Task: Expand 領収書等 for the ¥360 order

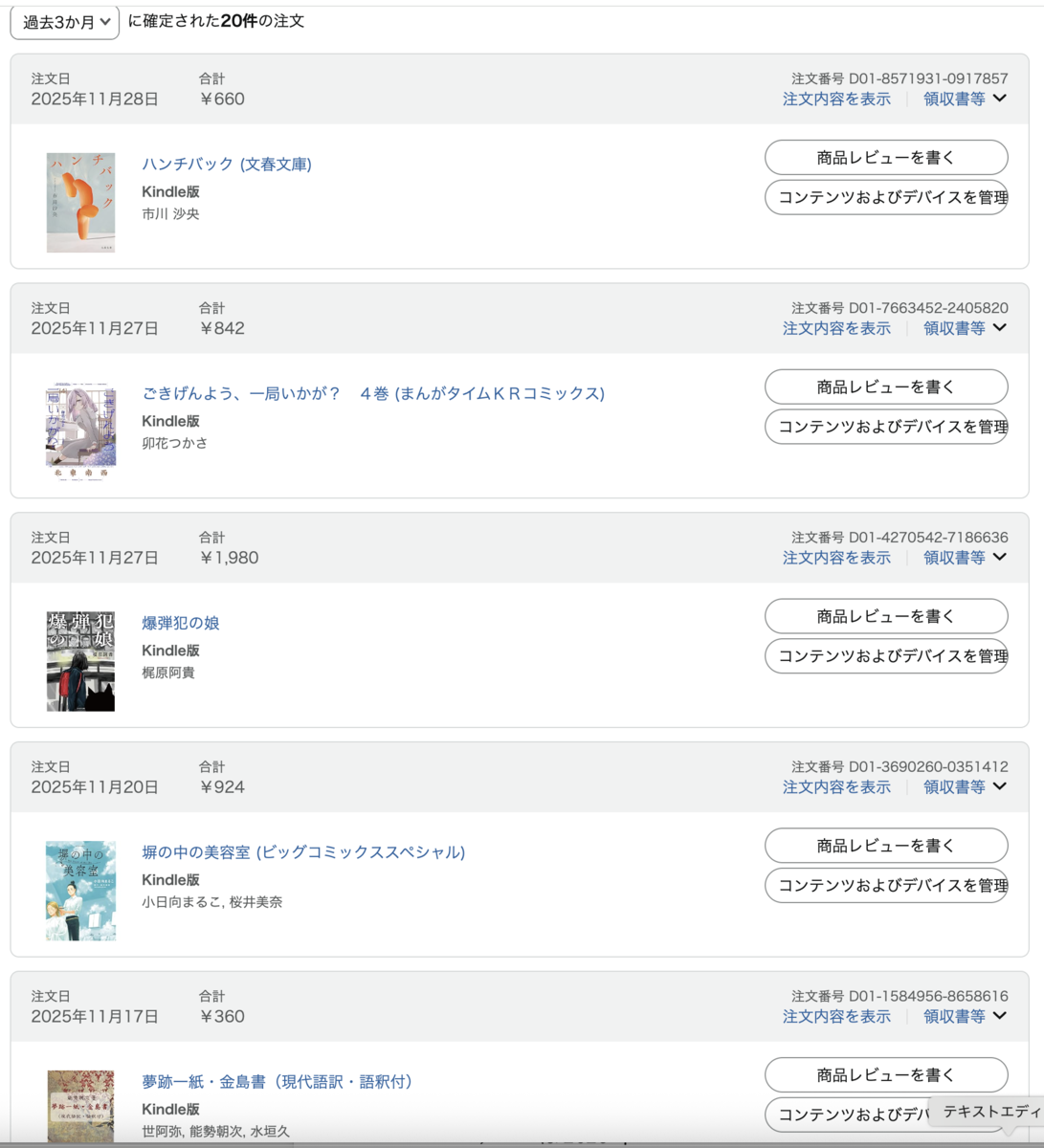Action: pos(965,1017)
